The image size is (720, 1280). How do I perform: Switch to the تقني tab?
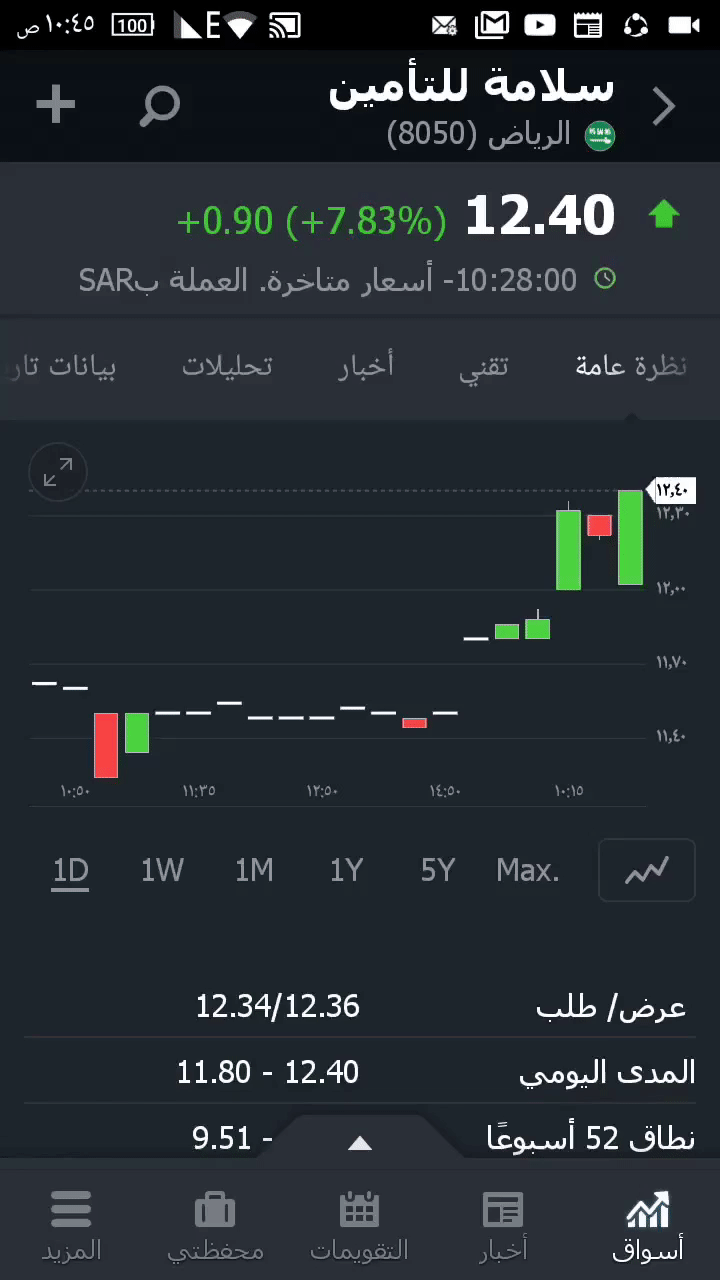[x=484, y=366]
